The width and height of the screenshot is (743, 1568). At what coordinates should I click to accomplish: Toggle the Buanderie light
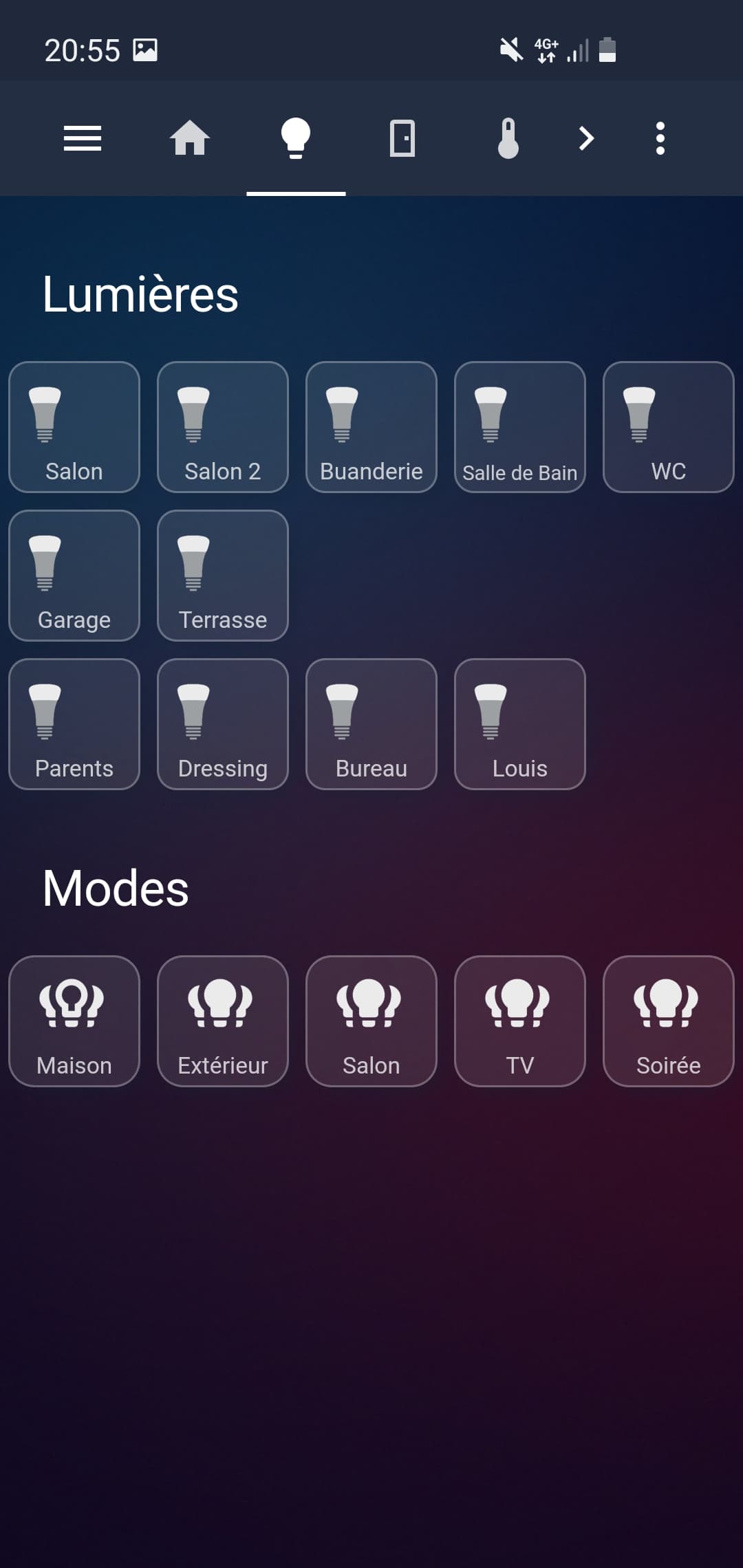pyautogui.click(x=371, y=427)
